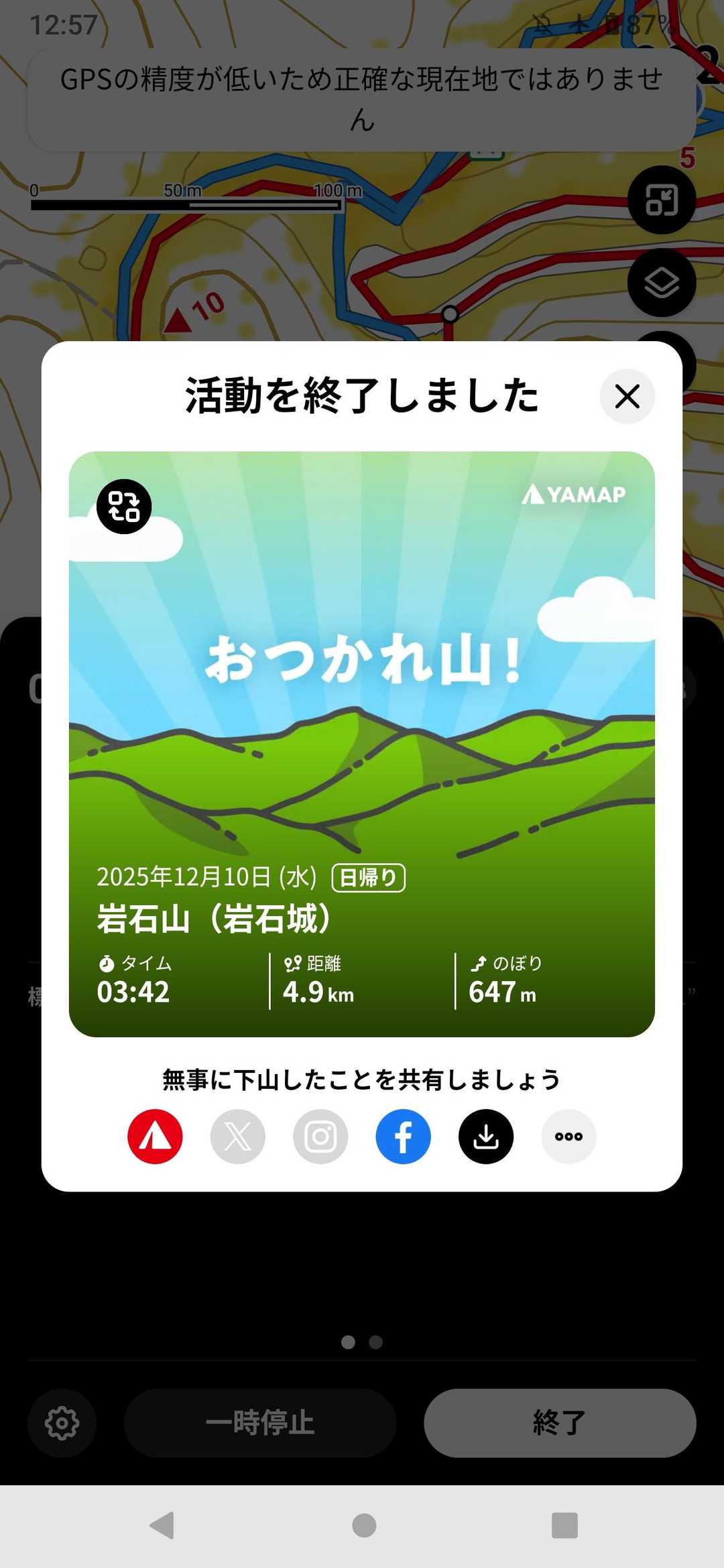The height and width of the screenshot is (1568, 724).
Task: Switch the share card design
Action: pyautogui.click(x=124, y=507)
